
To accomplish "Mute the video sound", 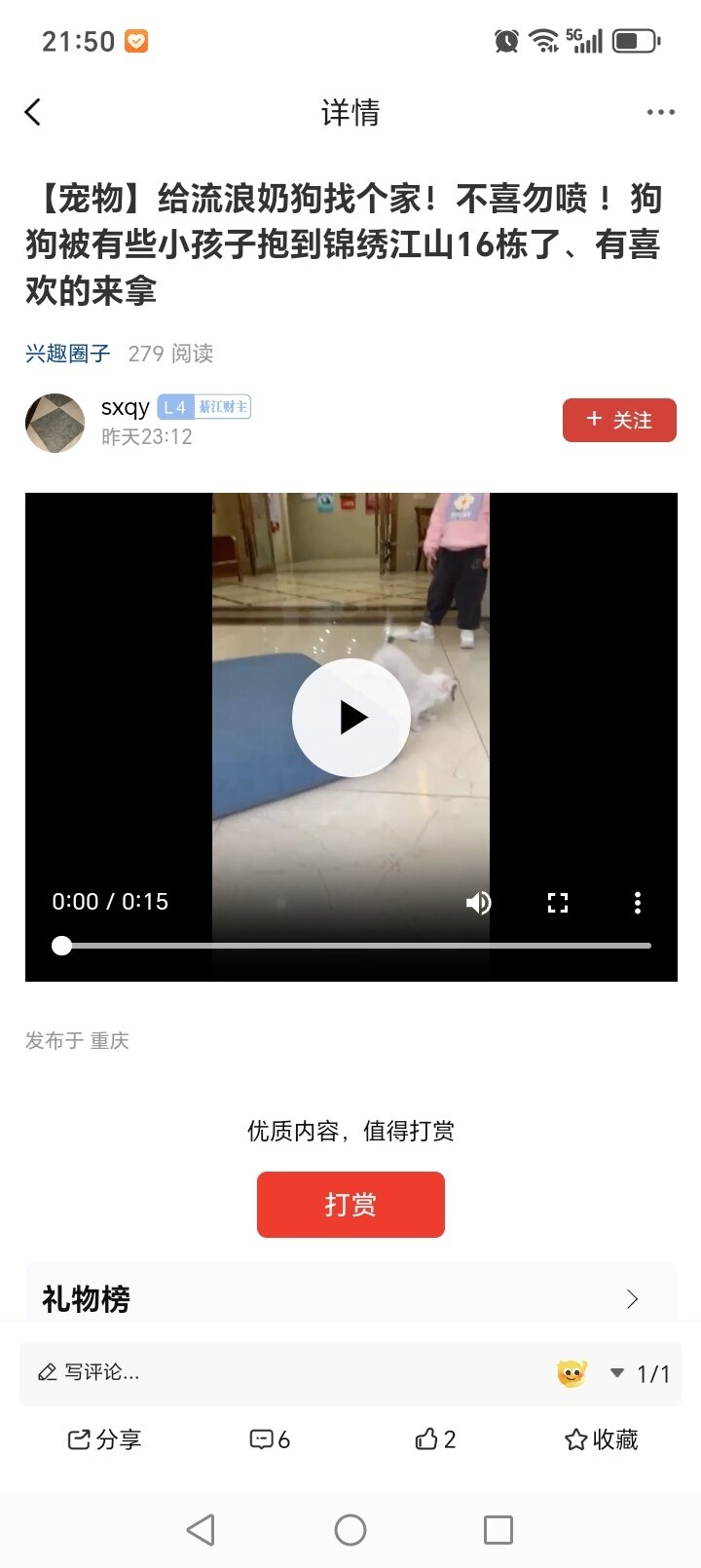I will coord(478,903).
